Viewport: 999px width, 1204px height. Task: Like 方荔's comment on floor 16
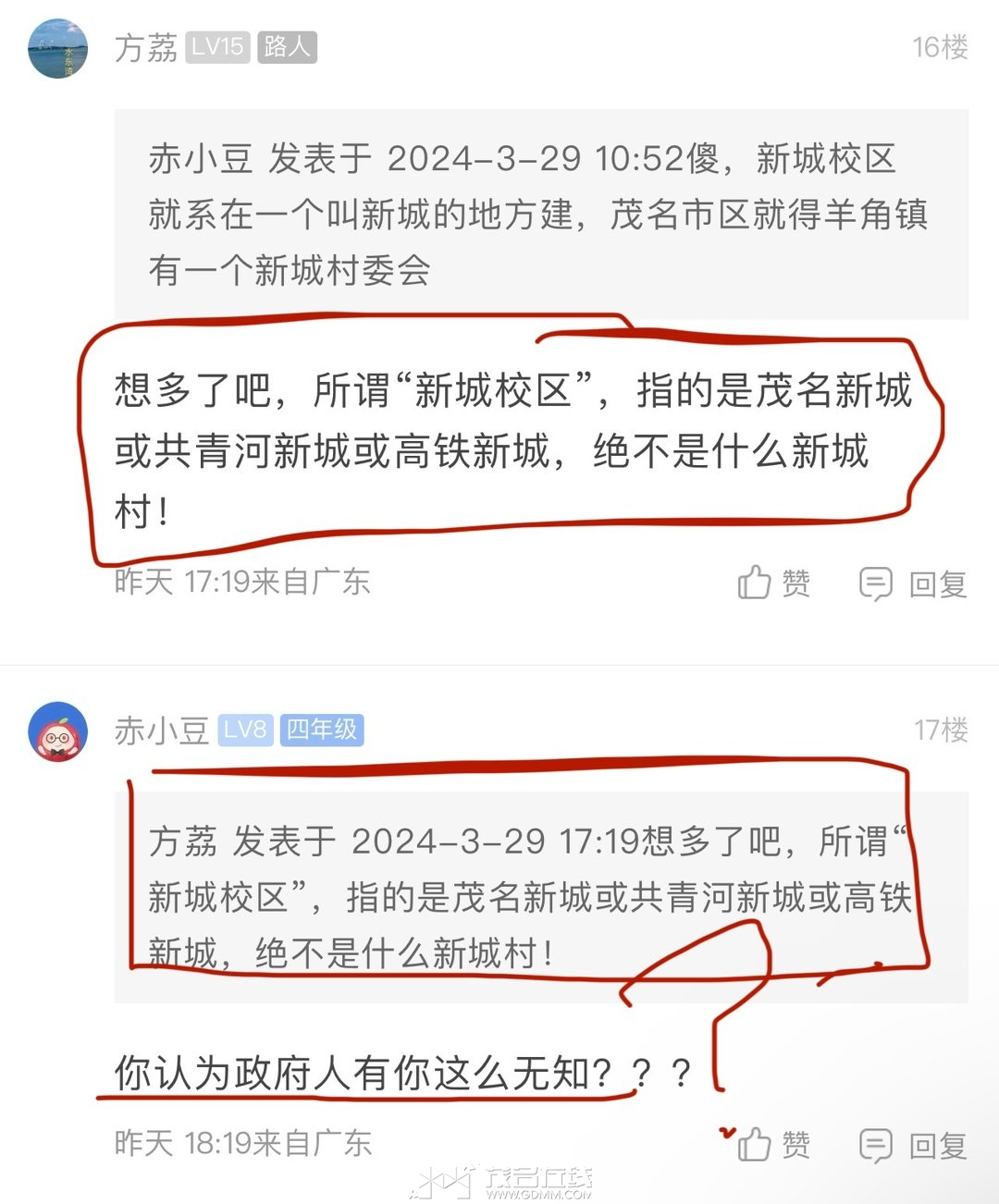pos(773,583)
